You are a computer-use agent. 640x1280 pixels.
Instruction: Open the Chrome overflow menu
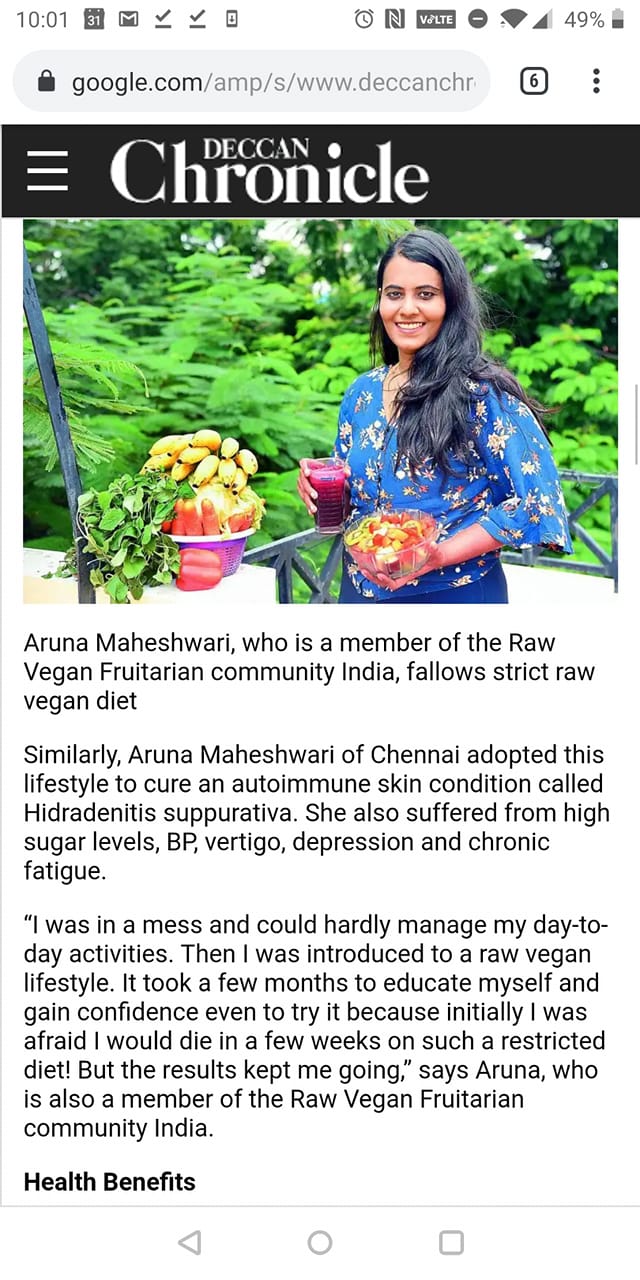596,82
